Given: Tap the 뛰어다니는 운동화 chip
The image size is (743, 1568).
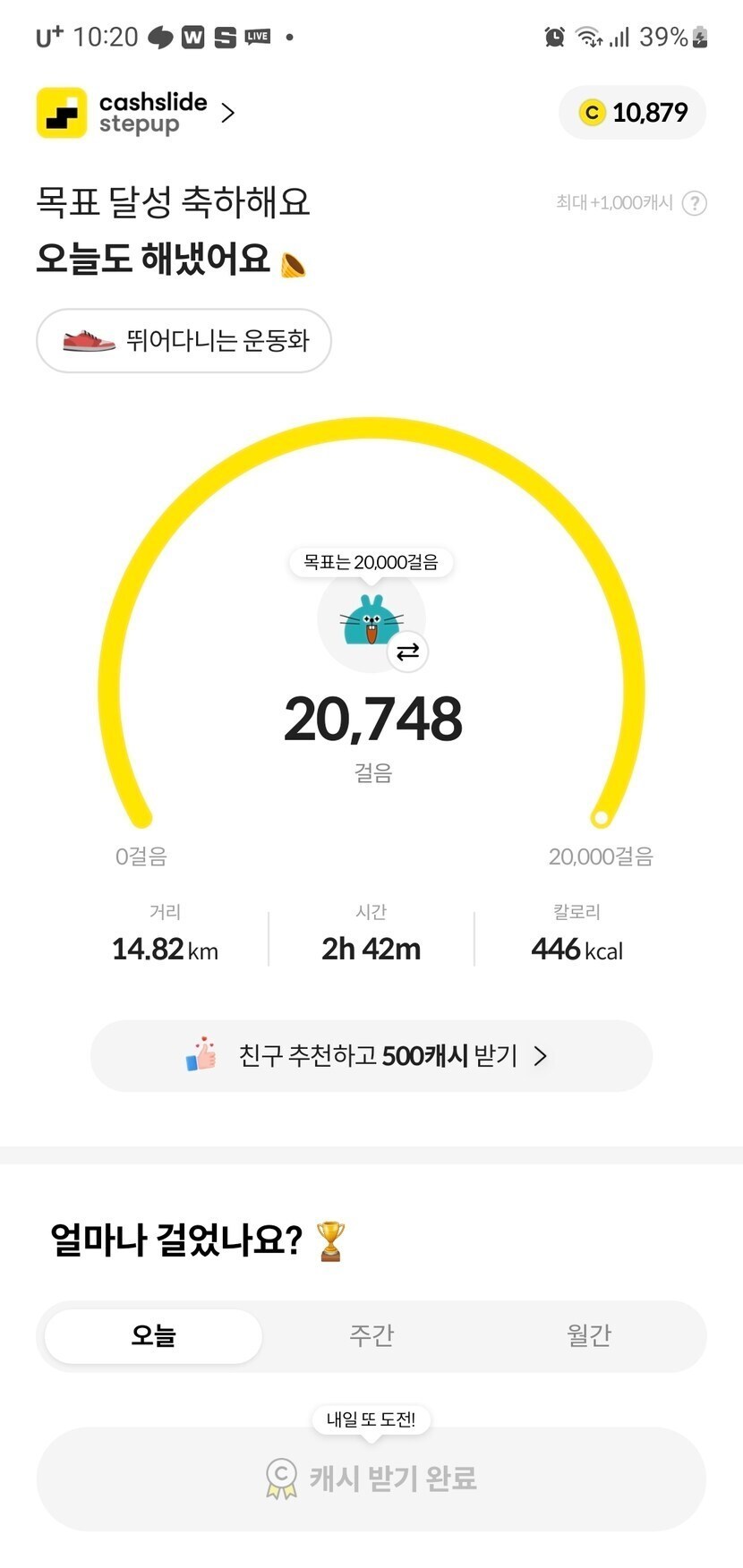Looking at the screenshot, I should point(184,341).
